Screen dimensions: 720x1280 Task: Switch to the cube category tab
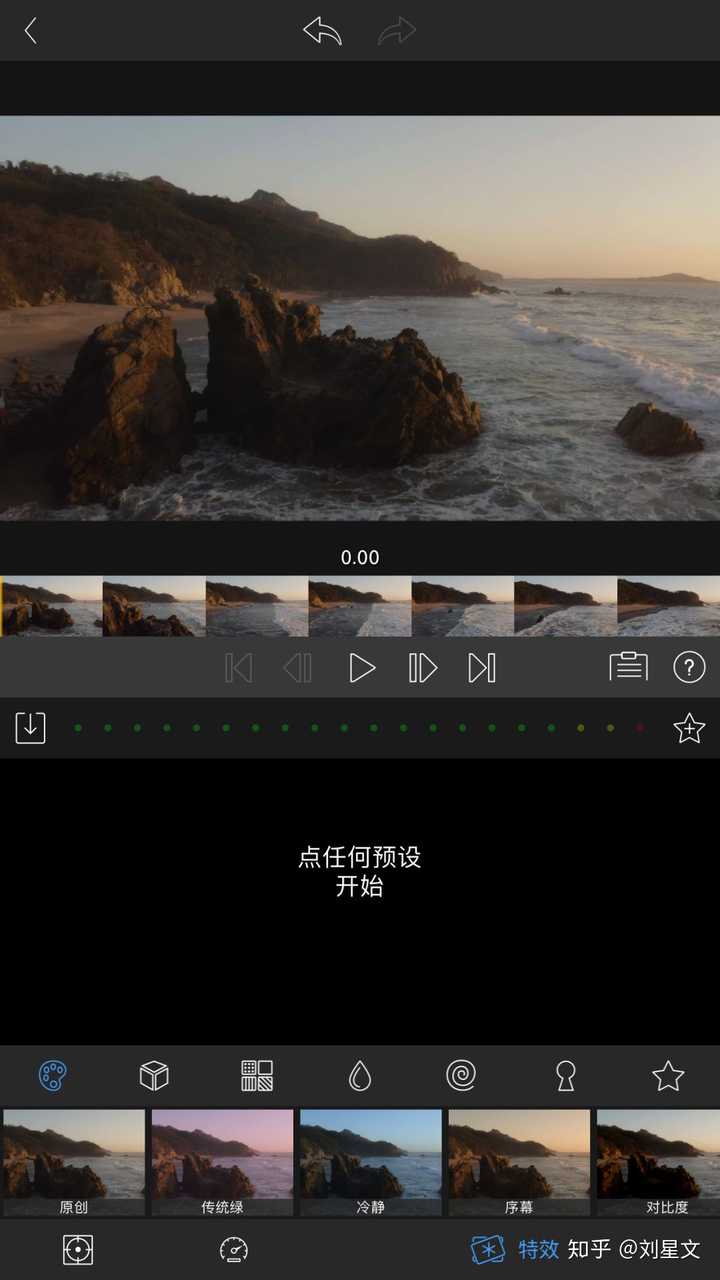point(154,1076)
